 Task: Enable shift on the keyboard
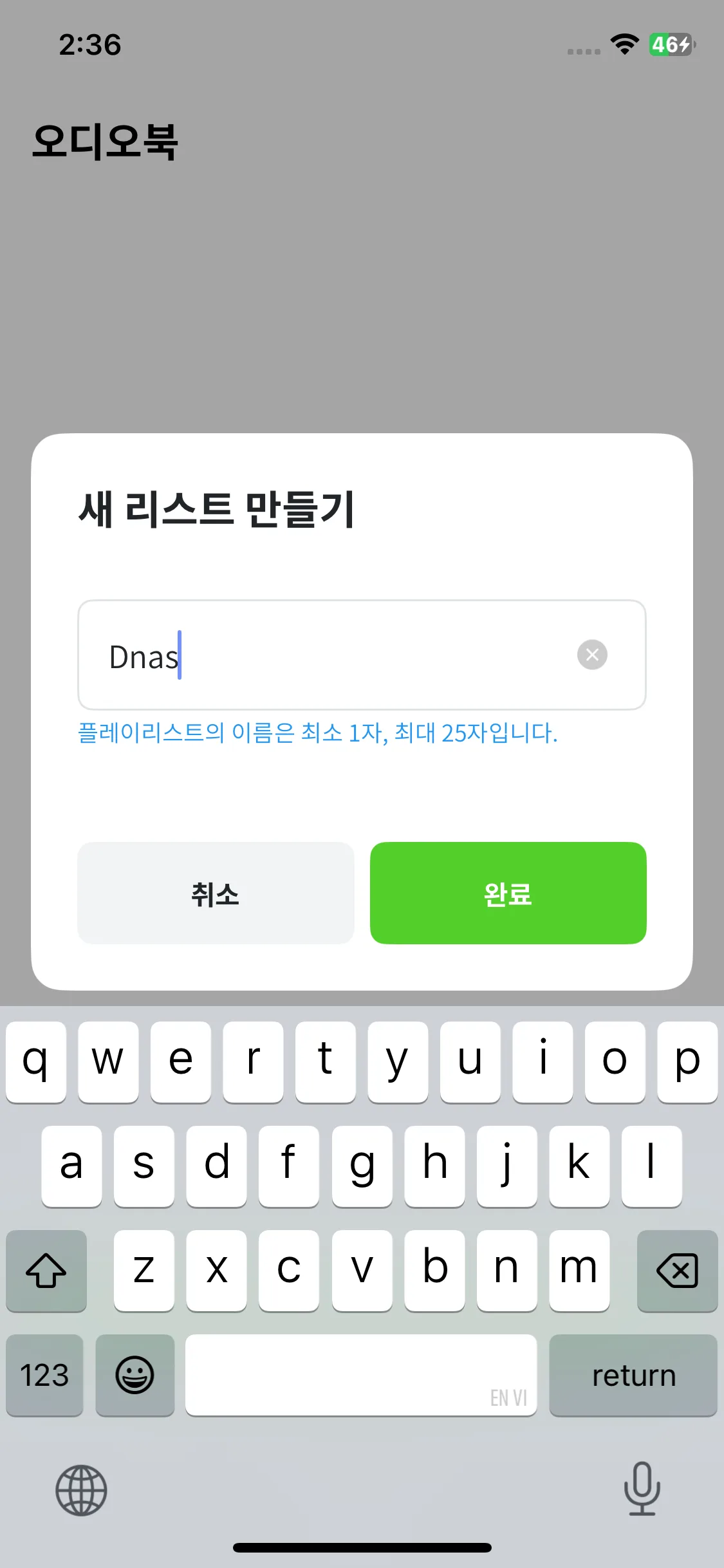[x=46, y=1271]
